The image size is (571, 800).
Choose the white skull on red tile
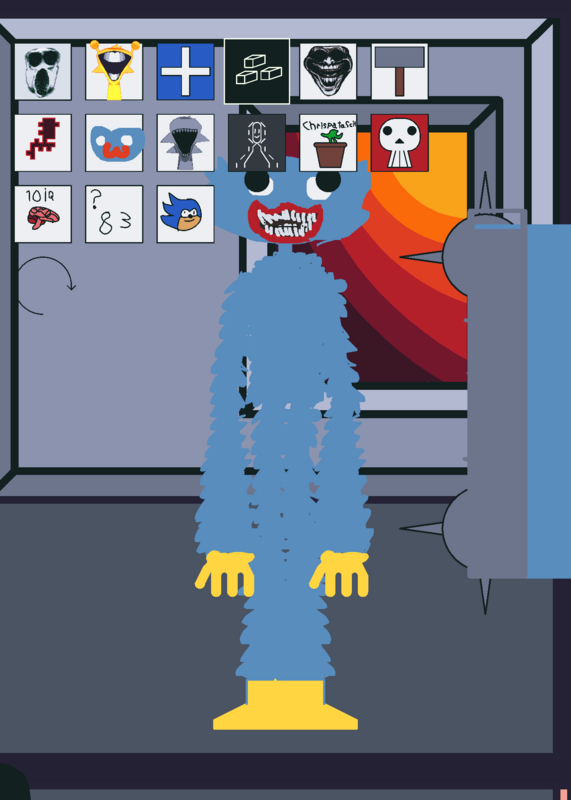click(x=400, y=143)
